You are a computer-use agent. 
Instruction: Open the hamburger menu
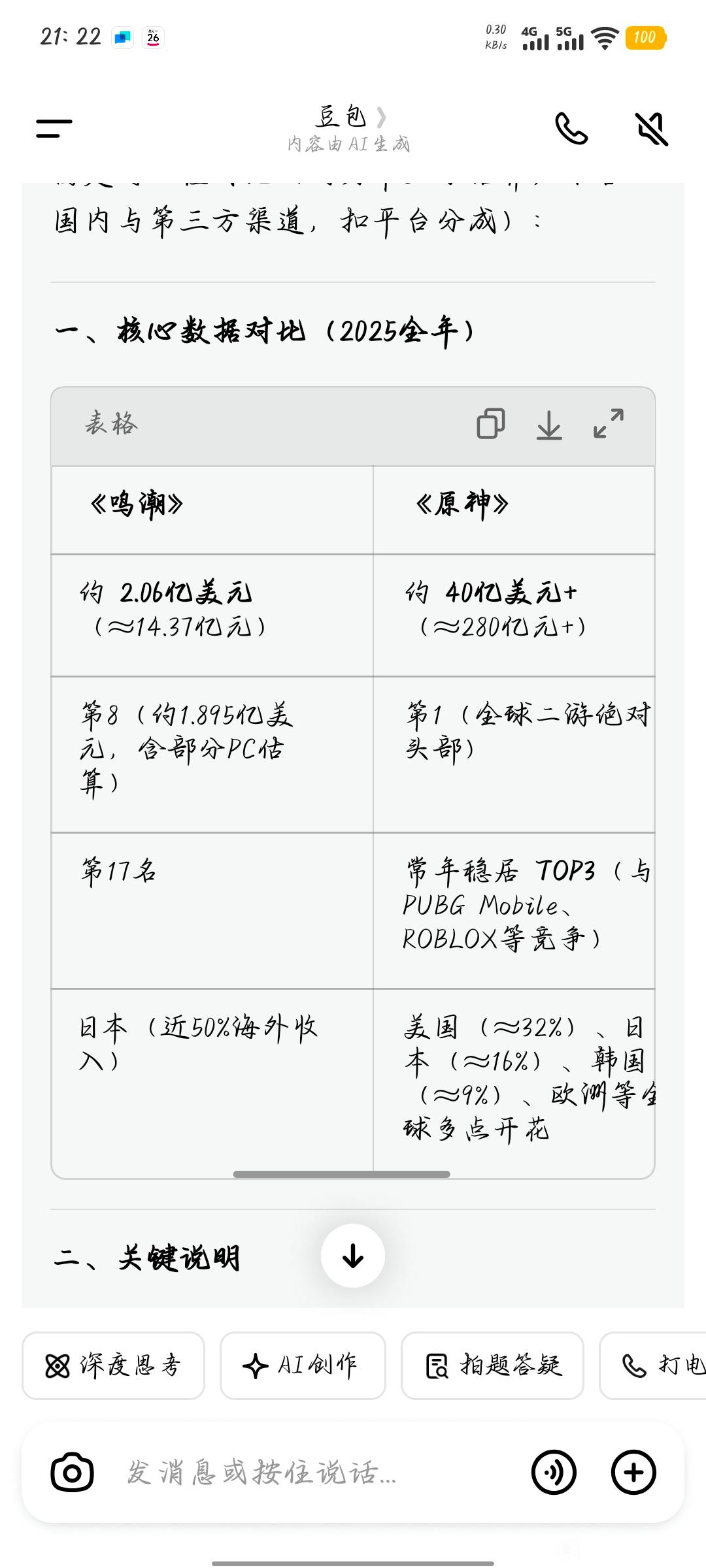54,128
